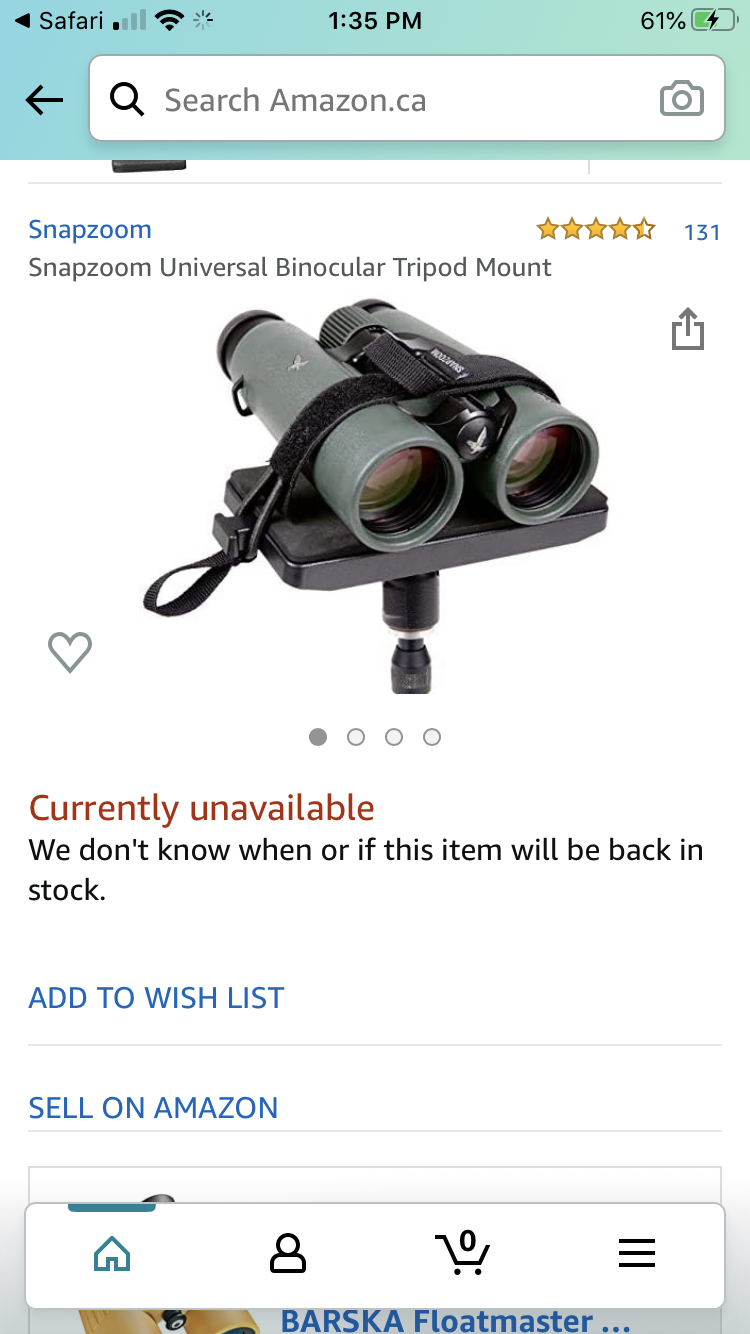The image size is (750, 1334).
Task: Open the account profile tab
Action: pos(287,1254)
